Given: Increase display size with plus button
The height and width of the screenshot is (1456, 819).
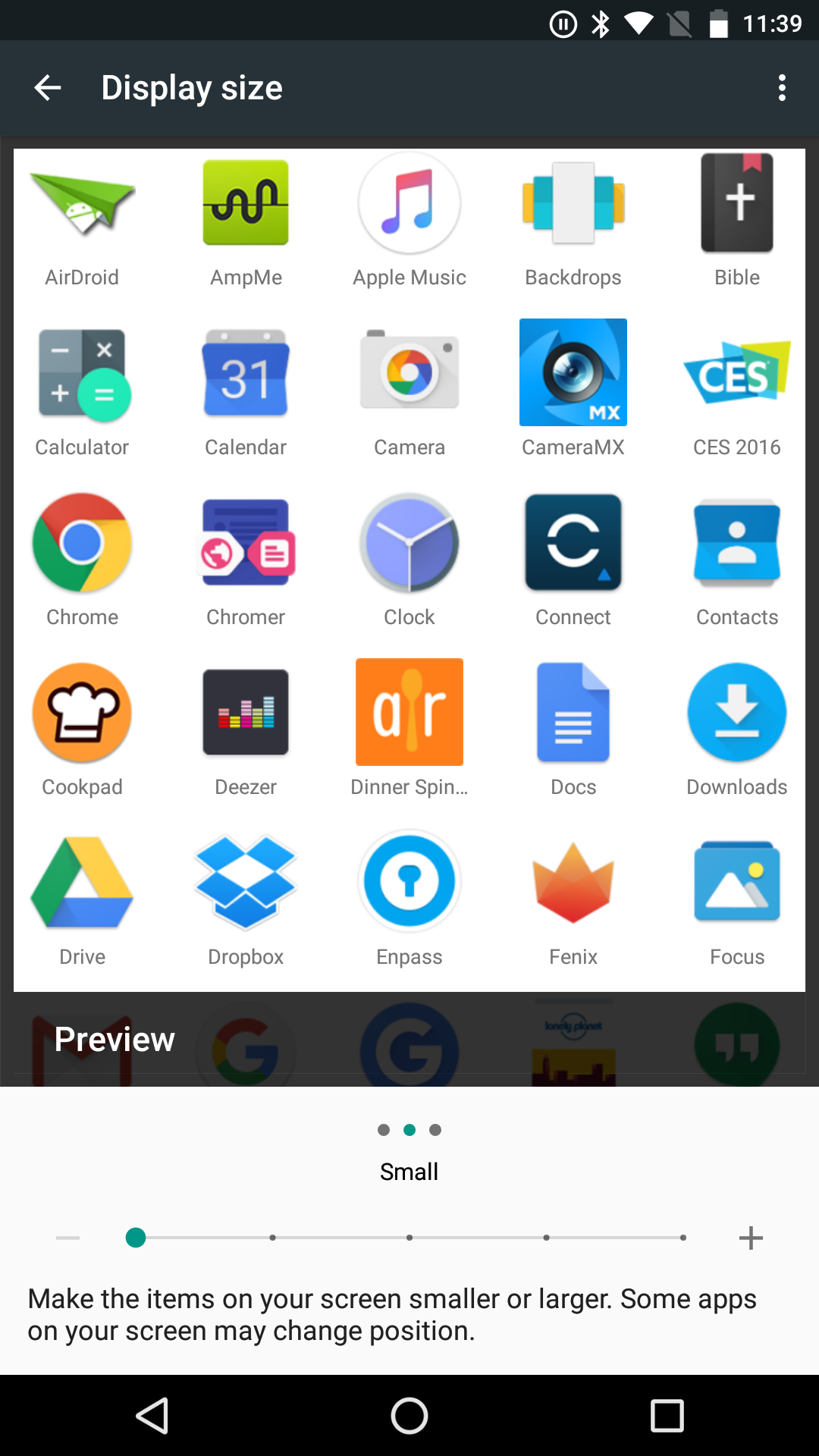Looking at the screenshot, I should tap(751, 1238).
